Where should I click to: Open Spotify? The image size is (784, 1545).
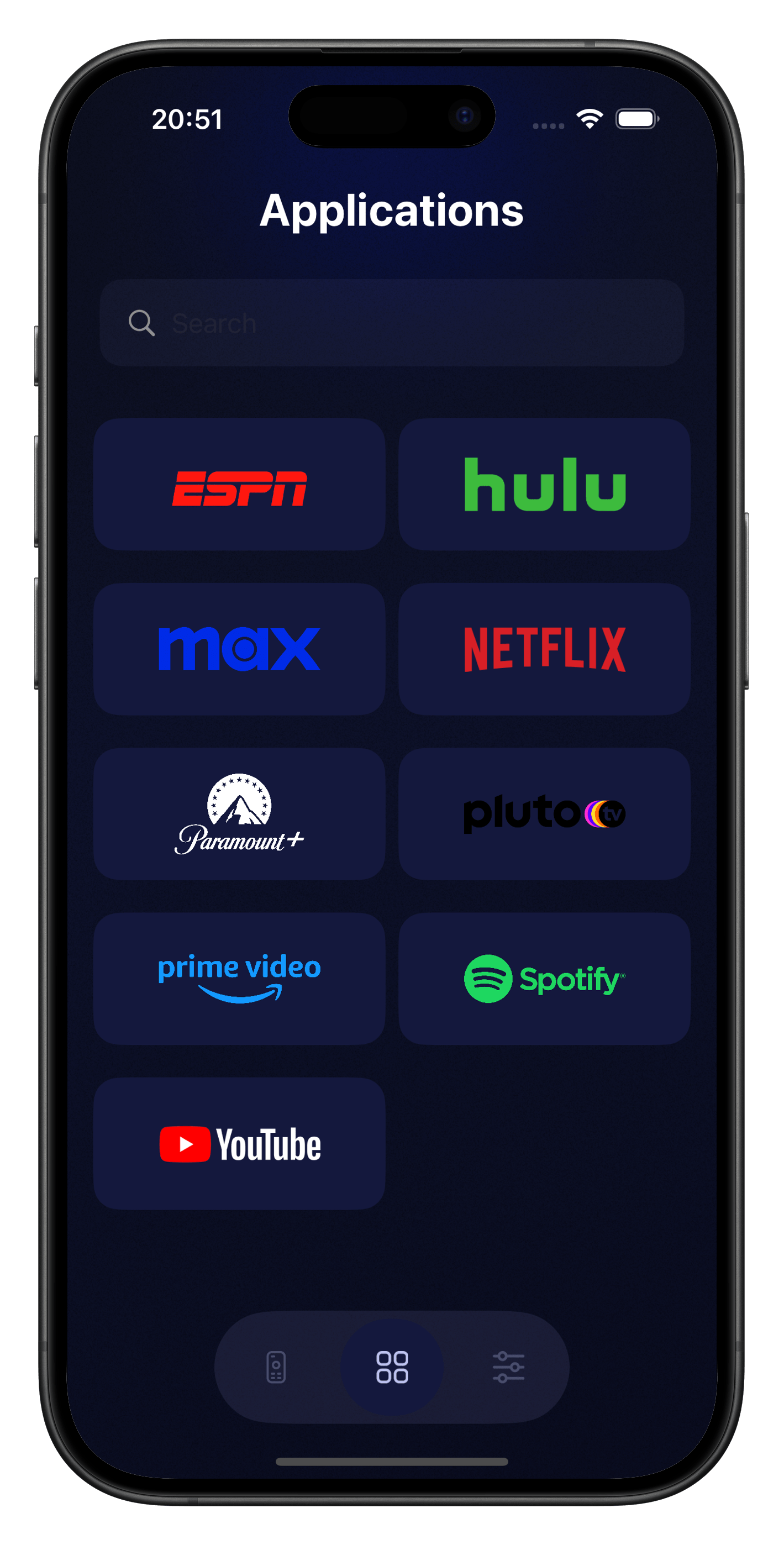[x=545, y=978]
